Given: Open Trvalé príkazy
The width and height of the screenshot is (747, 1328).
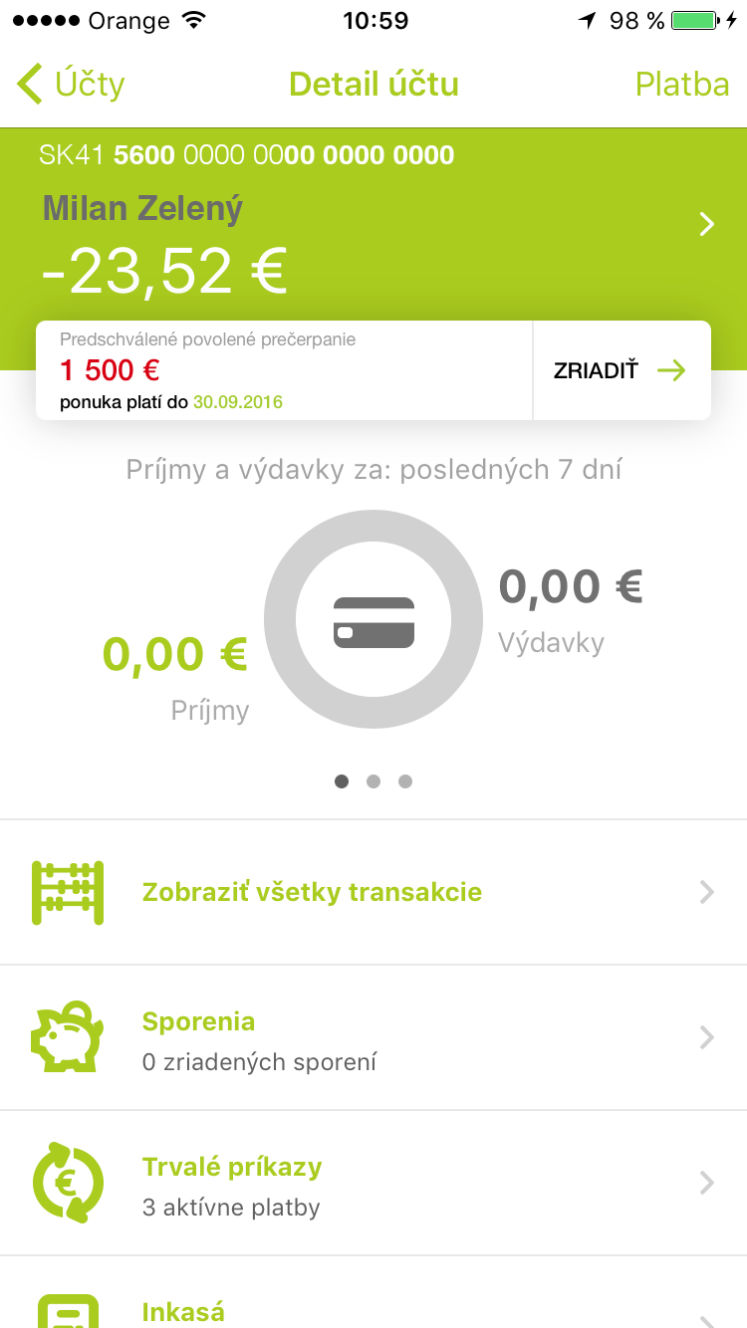Looking at the screenshot, I should (373, 1183).
